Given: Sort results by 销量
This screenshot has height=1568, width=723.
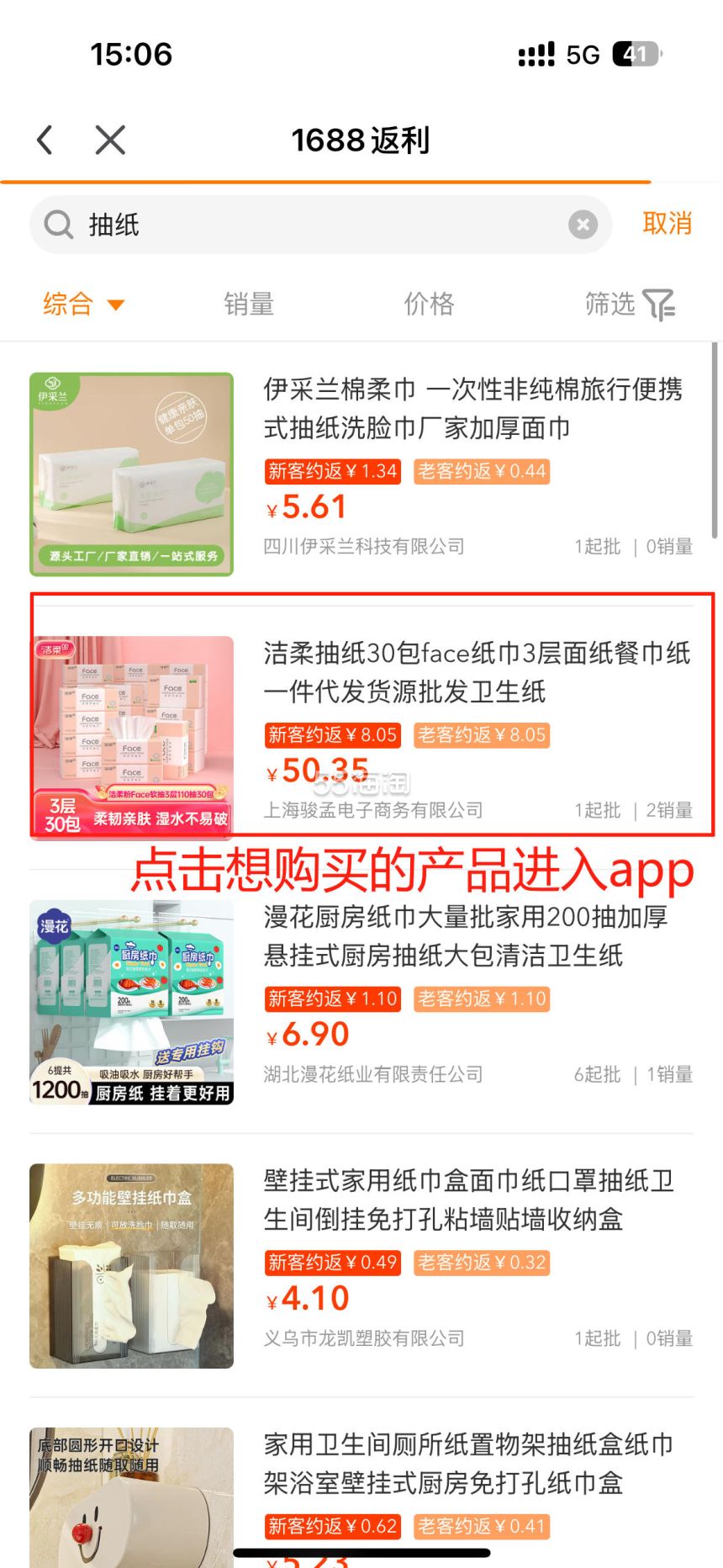Looking at the screenshot, I should point(249,304).
